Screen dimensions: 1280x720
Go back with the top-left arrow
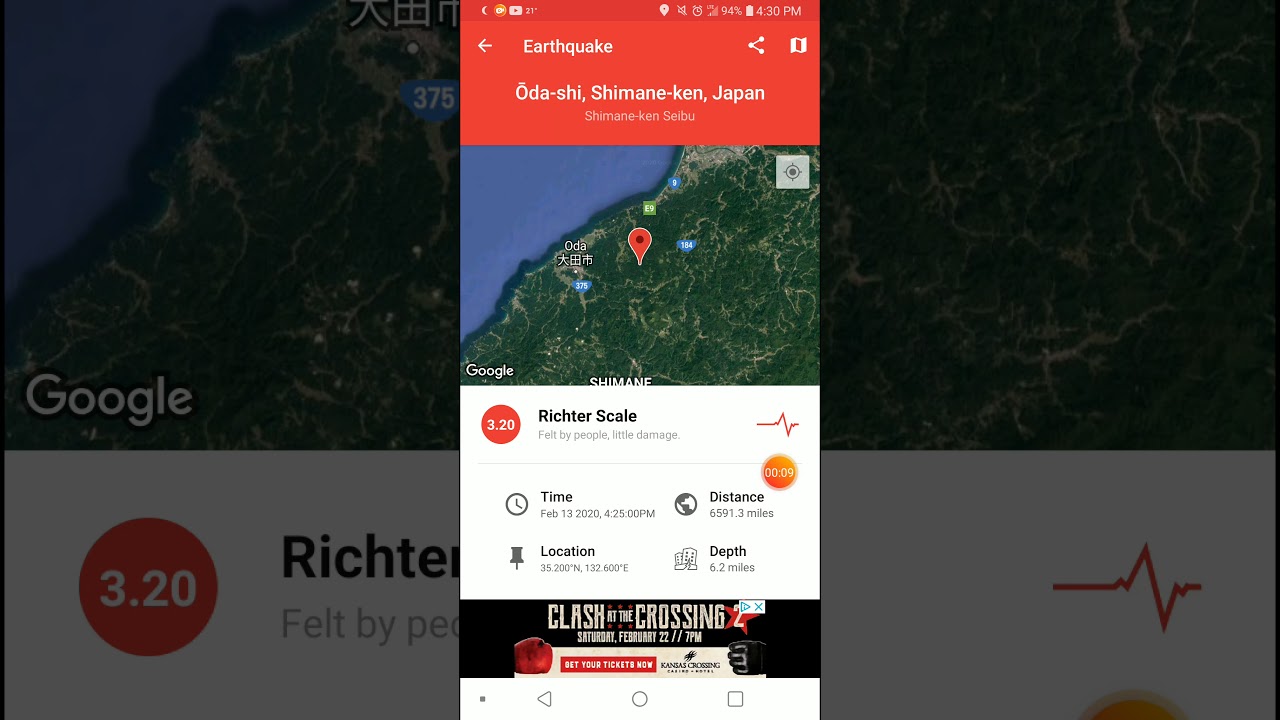485,46
